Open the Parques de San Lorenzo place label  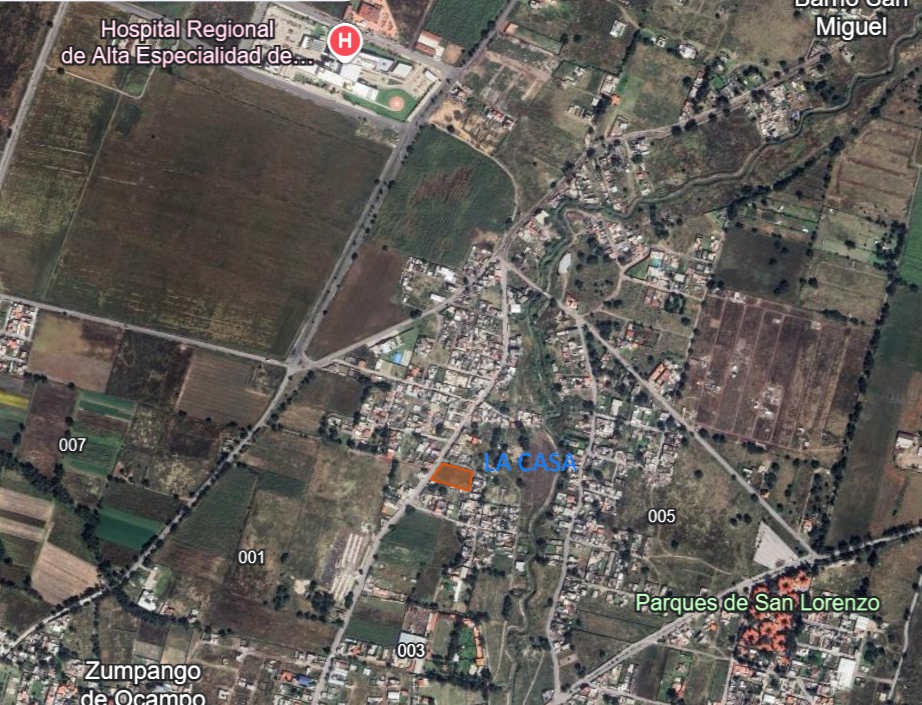click(x=757, y=603)
